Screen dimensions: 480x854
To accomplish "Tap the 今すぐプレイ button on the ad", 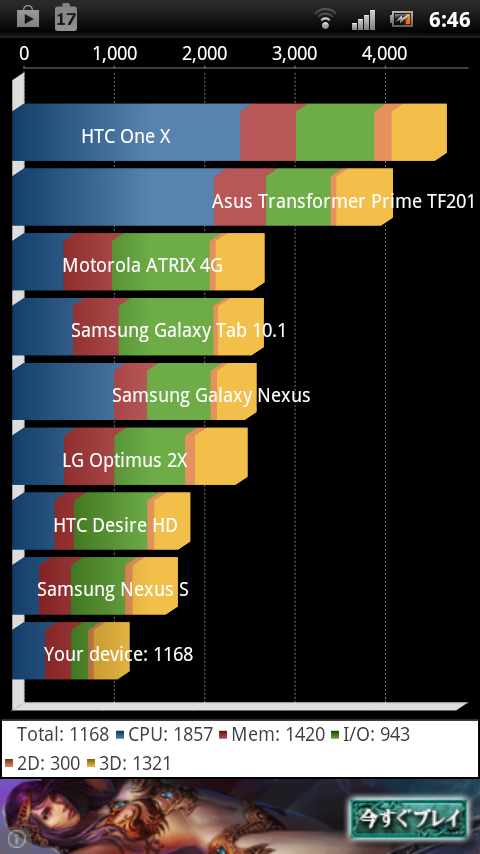I will pyautogui.click(x=409, y=819).
